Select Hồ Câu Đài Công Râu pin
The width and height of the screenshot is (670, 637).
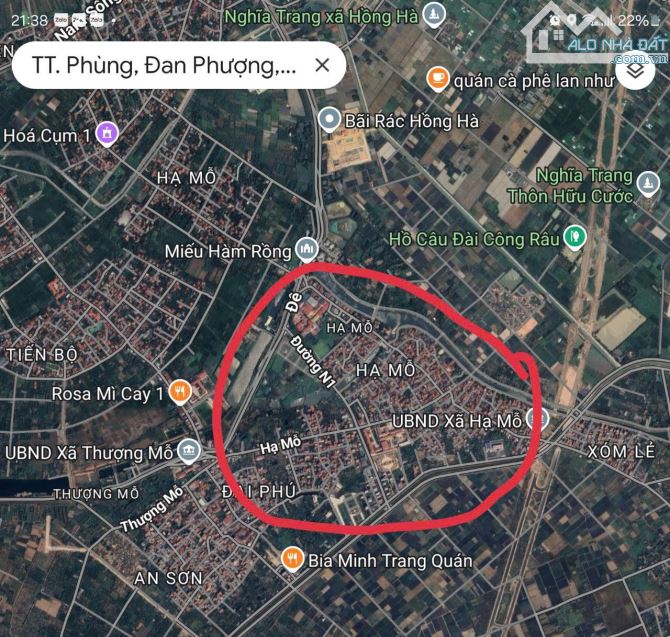click(x=573, y=238)
